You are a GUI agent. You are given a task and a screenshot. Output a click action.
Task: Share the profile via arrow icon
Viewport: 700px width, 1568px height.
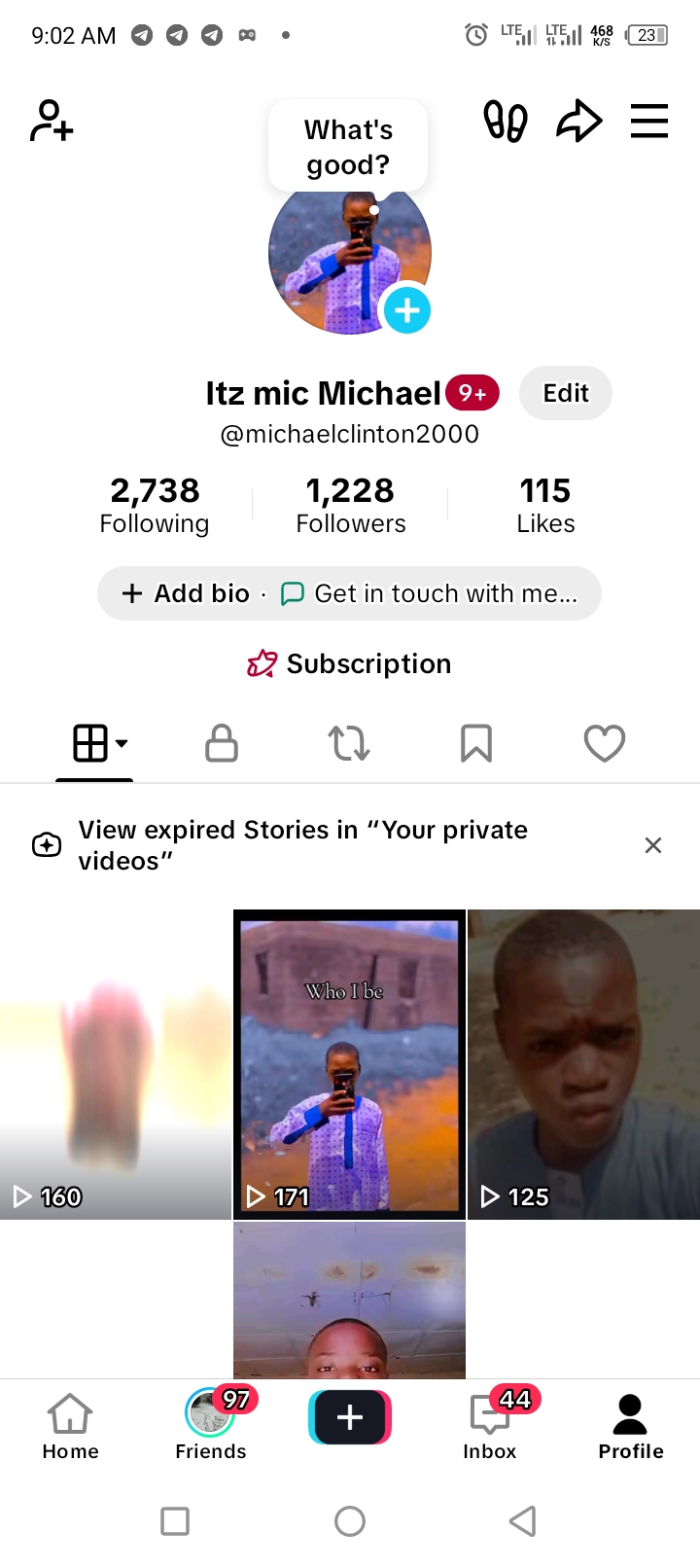click(578, 122)
